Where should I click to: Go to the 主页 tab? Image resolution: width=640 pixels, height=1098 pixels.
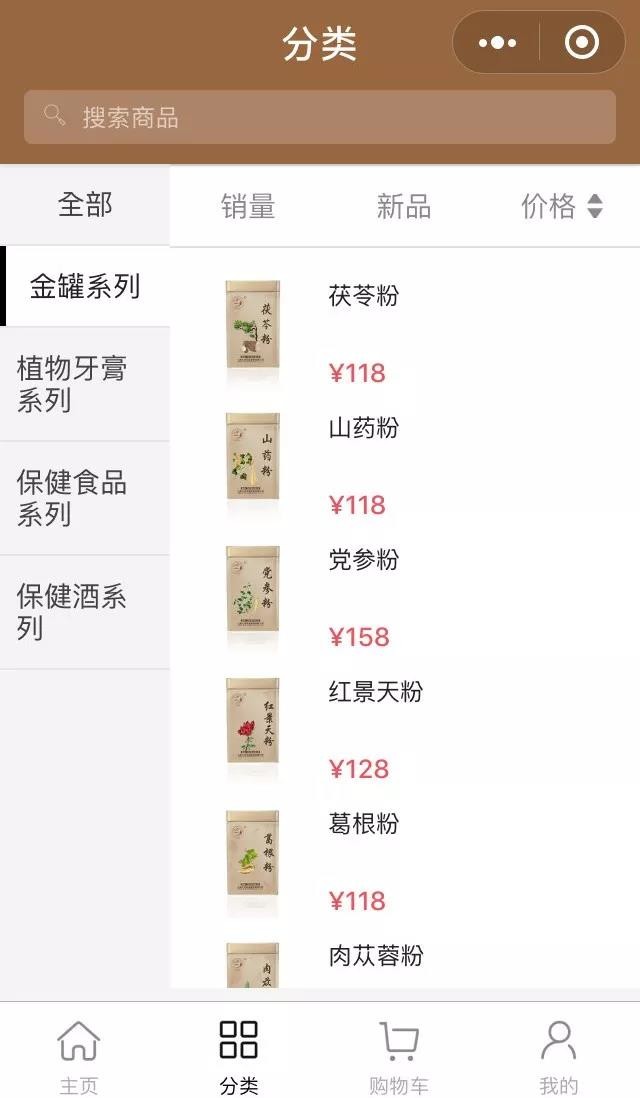coord(79,1055)
